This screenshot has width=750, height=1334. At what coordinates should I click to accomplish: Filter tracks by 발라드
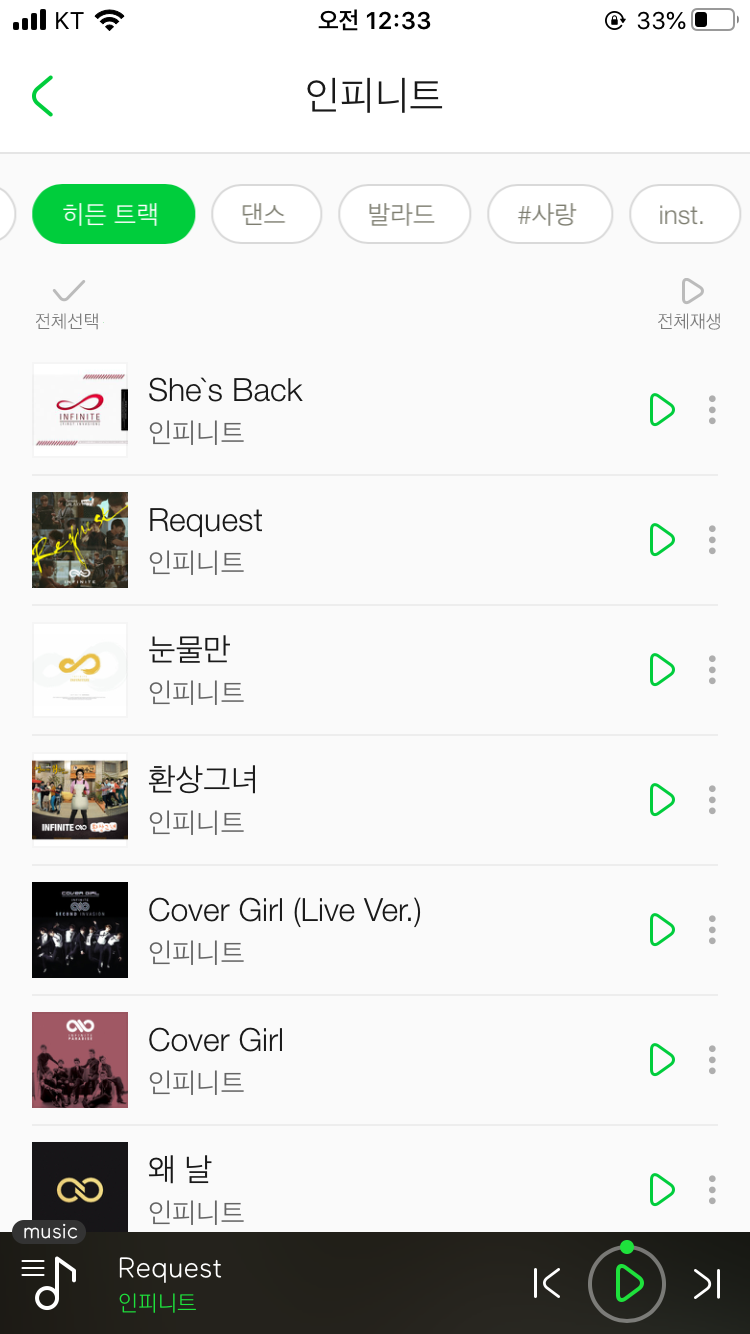(x=404, y=214)
